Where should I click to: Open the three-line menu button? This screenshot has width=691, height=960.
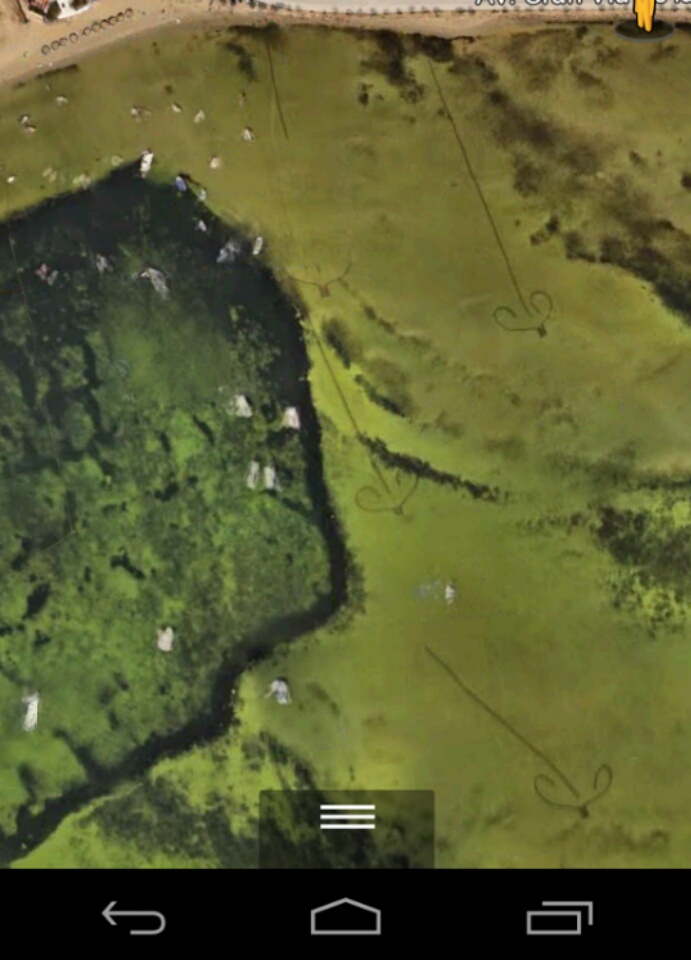point(347,817)
